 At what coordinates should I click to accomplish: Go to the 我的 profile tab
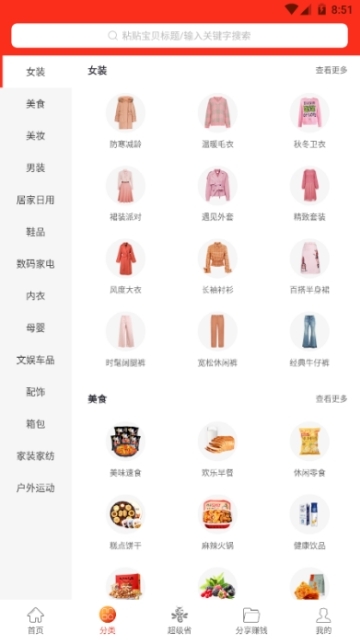pyautogui.click(x=323, y=620)
